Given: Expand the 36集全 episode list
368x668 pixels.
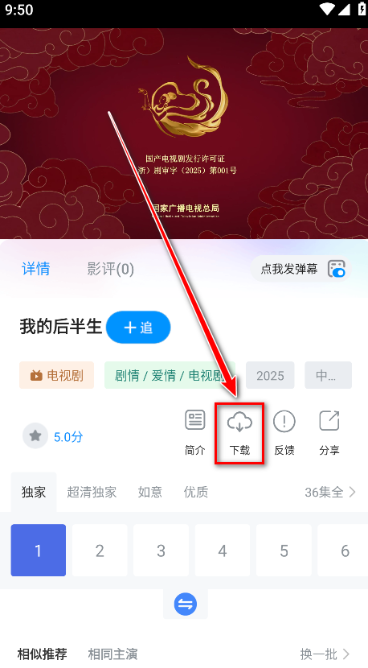Looking at the screenshot, I should [x=330, y=492].
